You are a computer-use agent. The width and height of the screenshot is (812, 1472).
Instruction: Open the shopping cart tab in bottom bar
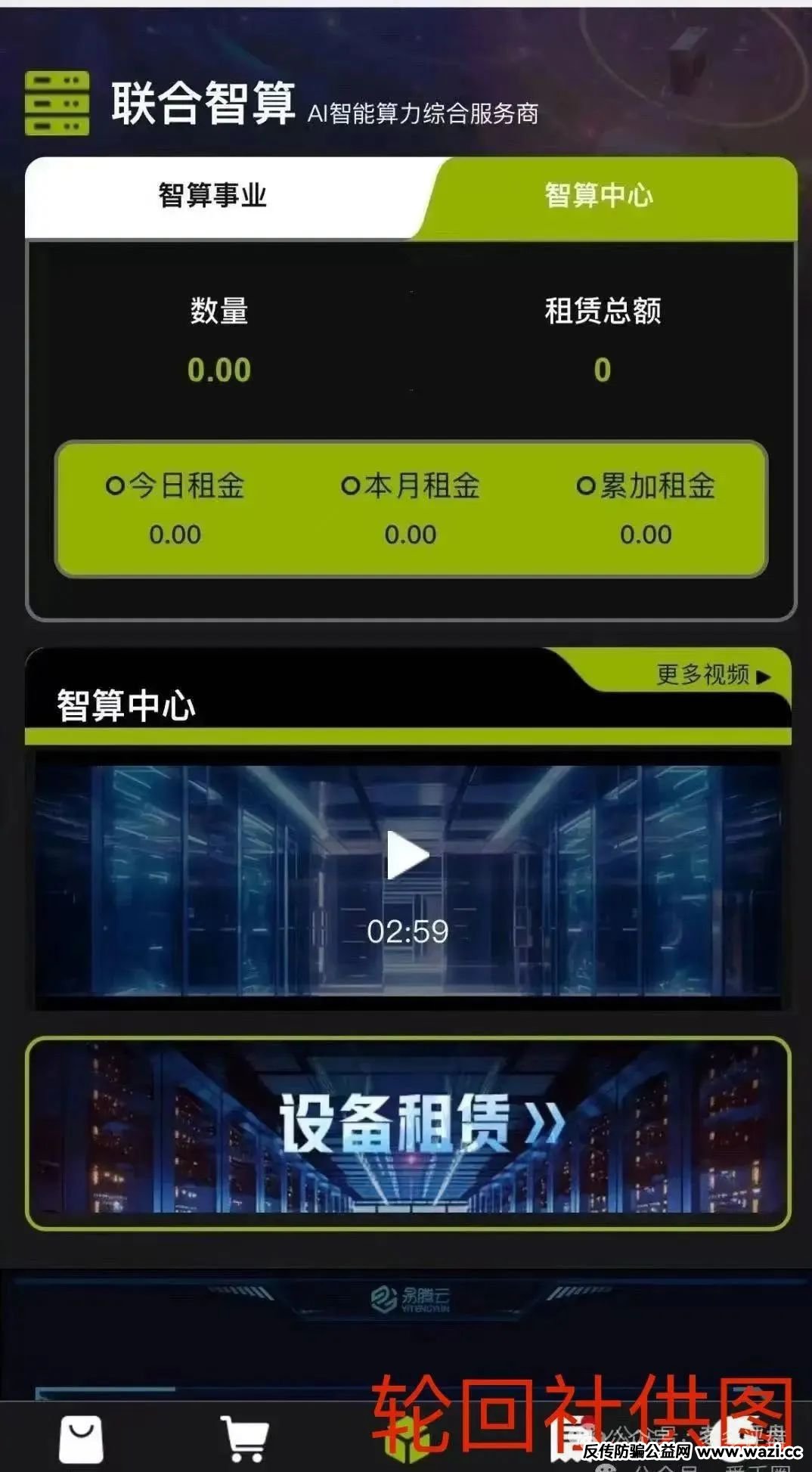pyautogui.click(x=244, y=1439)
